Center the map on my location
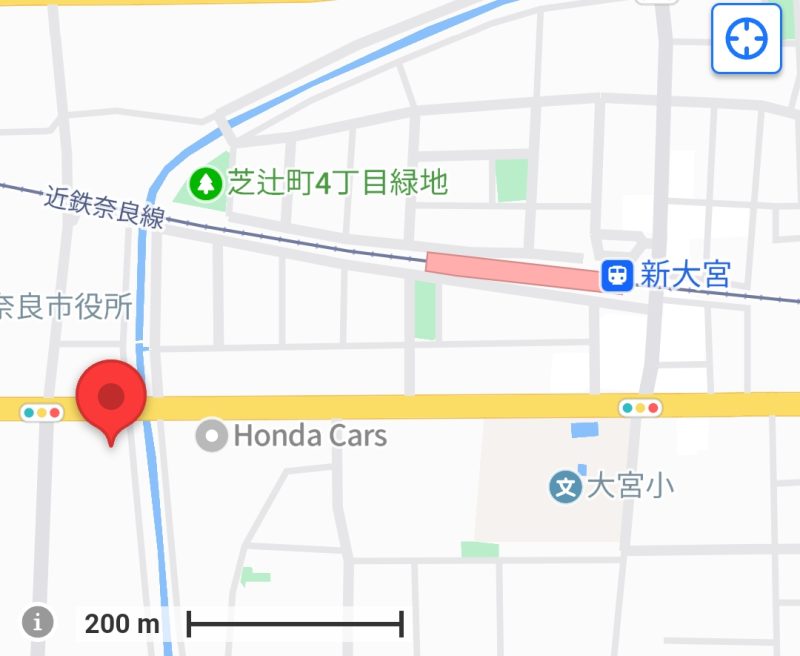800x656 pixels. (745, 39)
